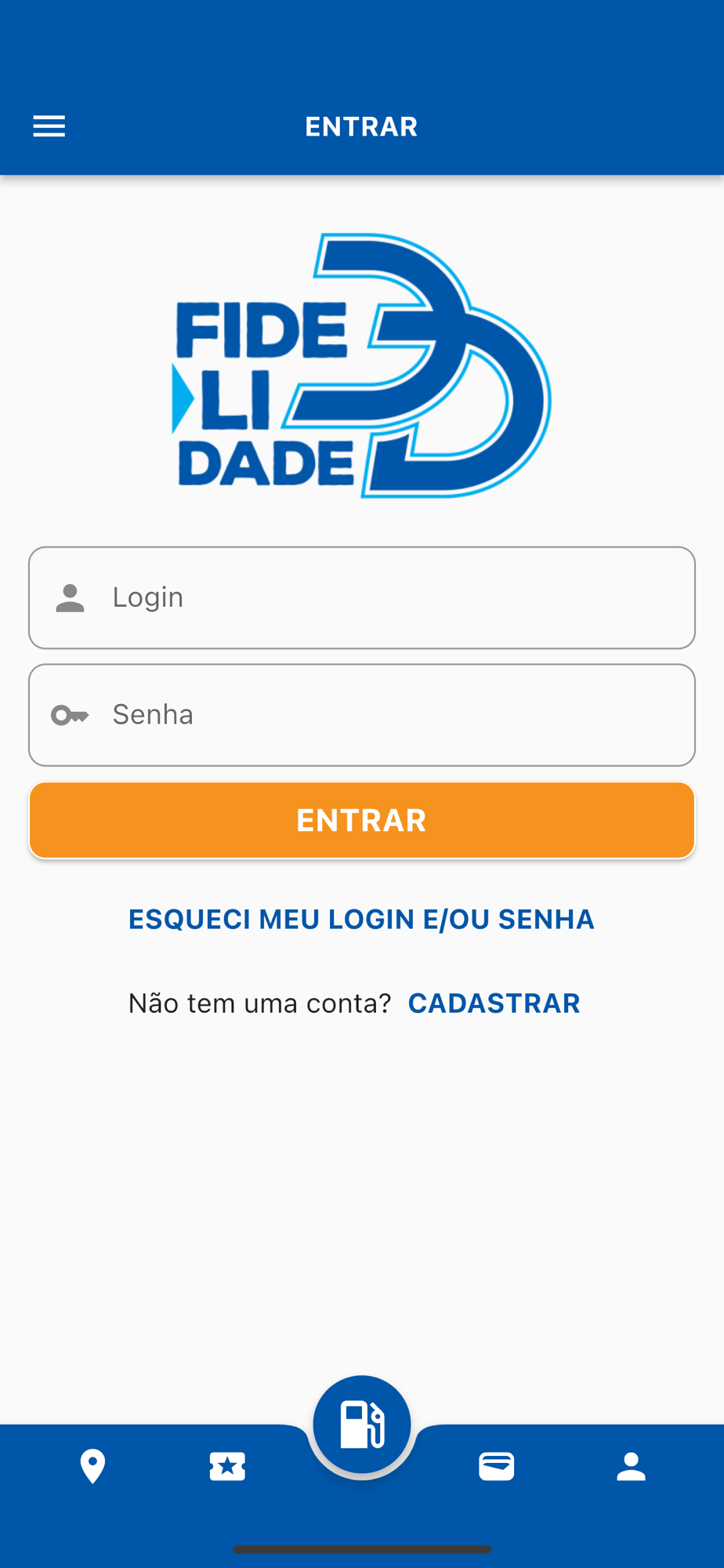Open ESQUECI MEU LOGIN E/OU SENHA link
The image size is (724, 1568).
coord(361,920)
